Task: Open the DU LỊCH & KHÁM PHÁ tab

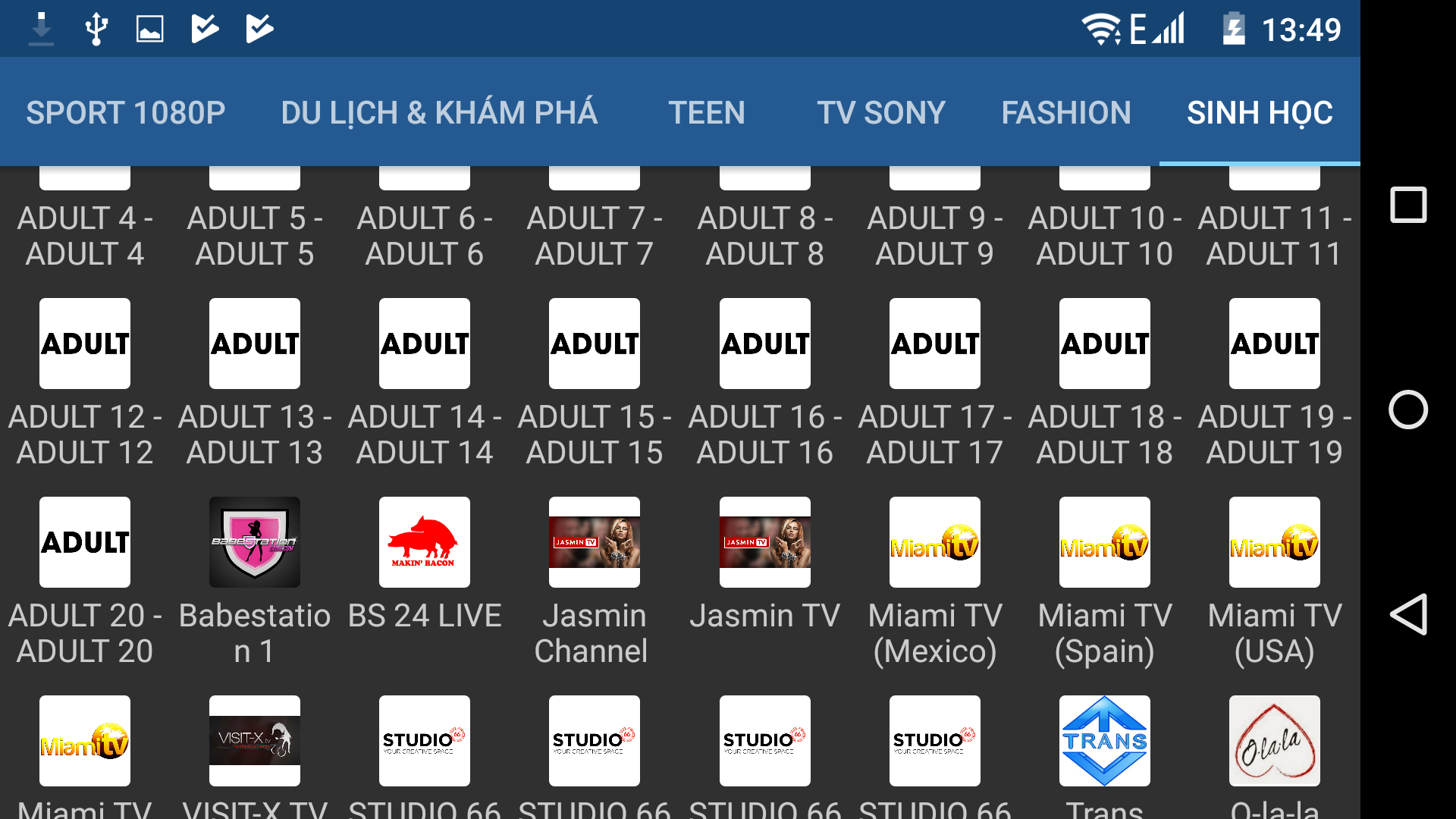Action: pos(439,113)
